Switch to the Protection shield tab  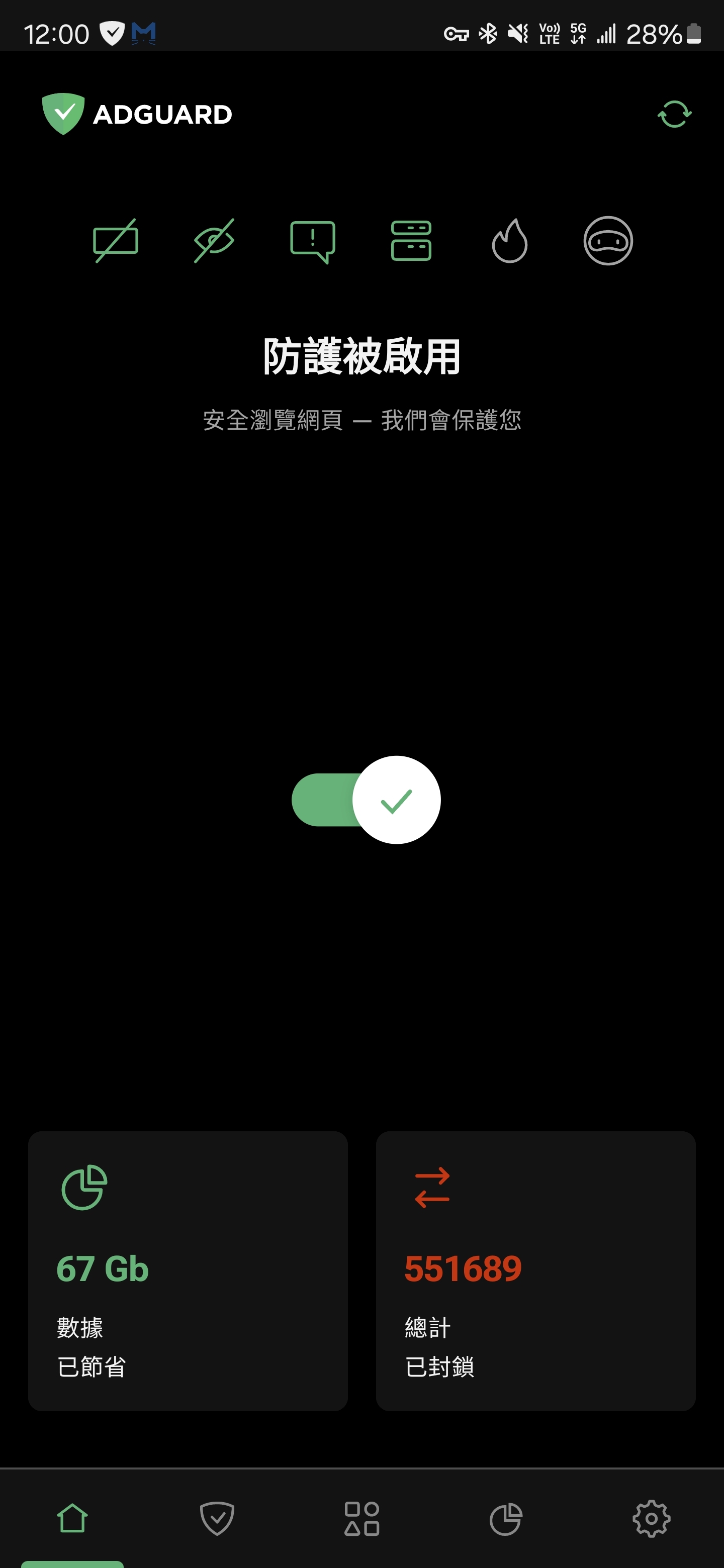[217, 1518]
